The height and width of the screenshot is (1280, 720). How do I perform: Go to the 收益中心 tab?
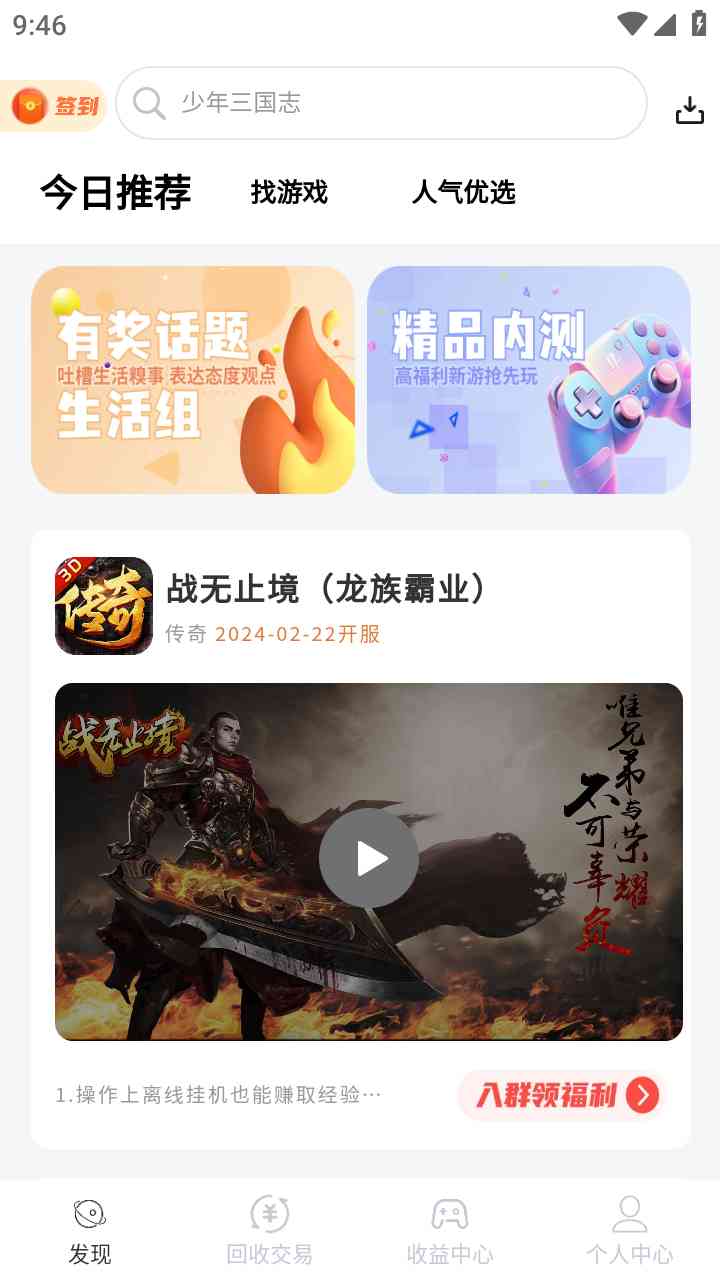pyautogui.click(x=449, y=1230)
